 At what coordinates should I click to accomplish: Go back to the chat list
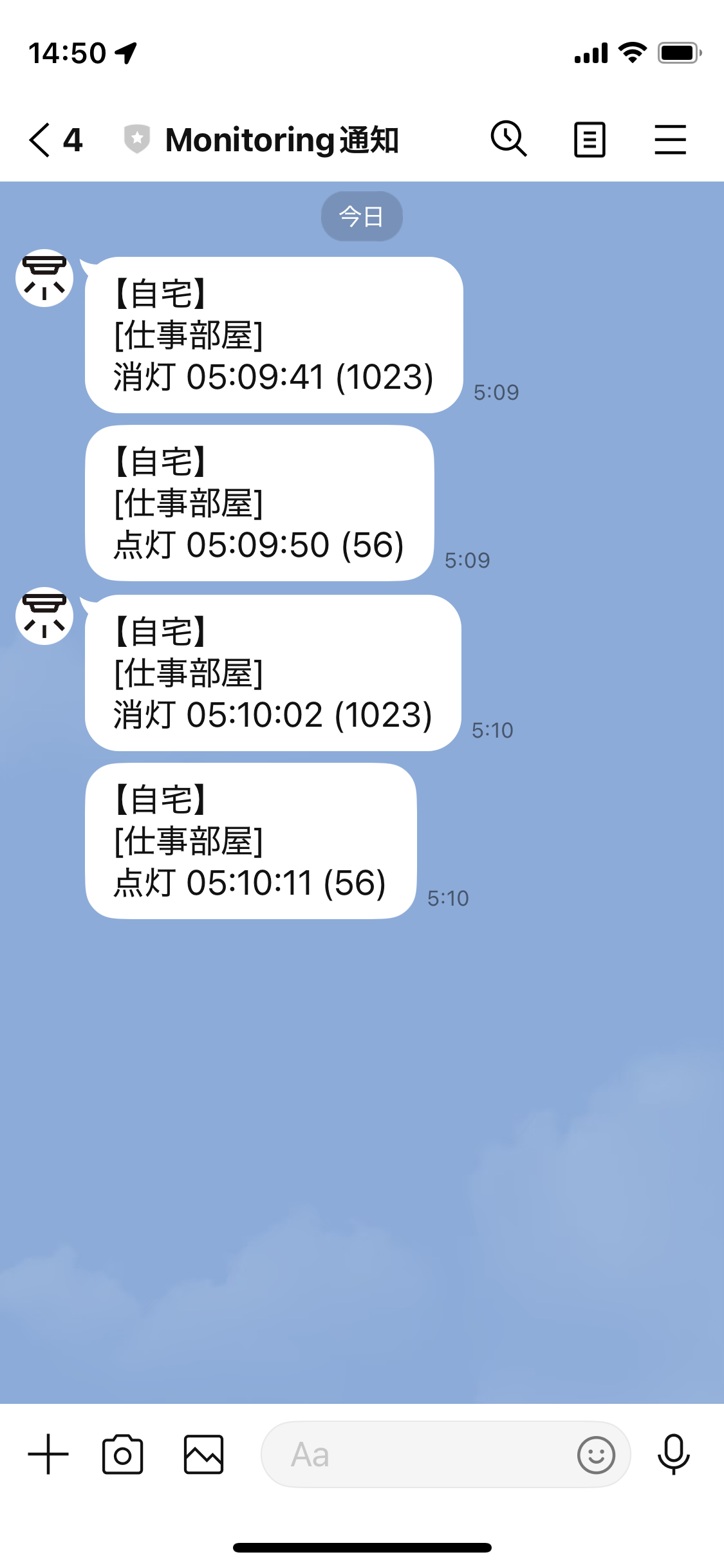point(40,140)
